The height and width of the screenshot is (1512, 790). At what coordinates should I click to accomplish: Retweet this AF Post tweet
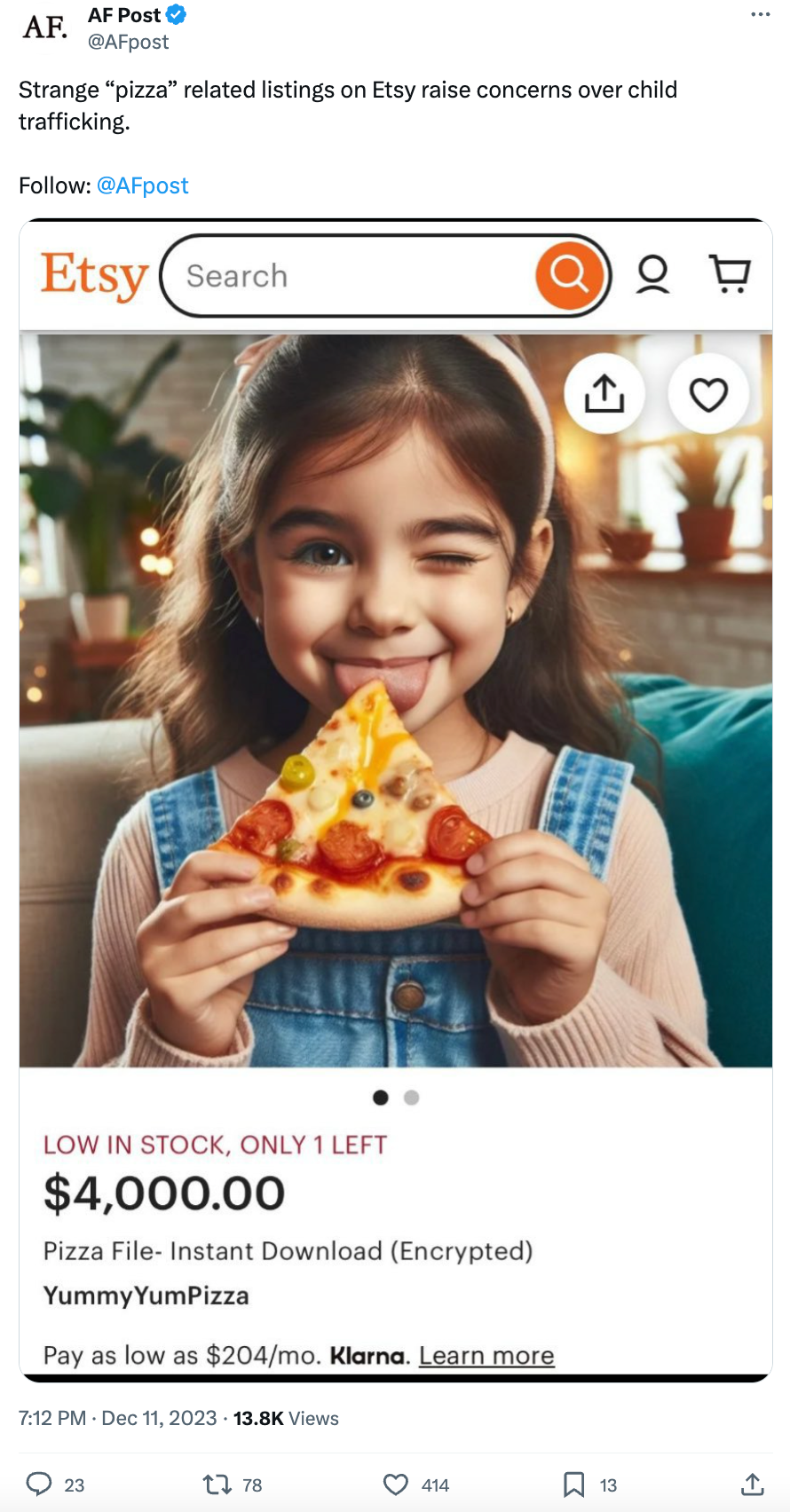pos(217,1484)
